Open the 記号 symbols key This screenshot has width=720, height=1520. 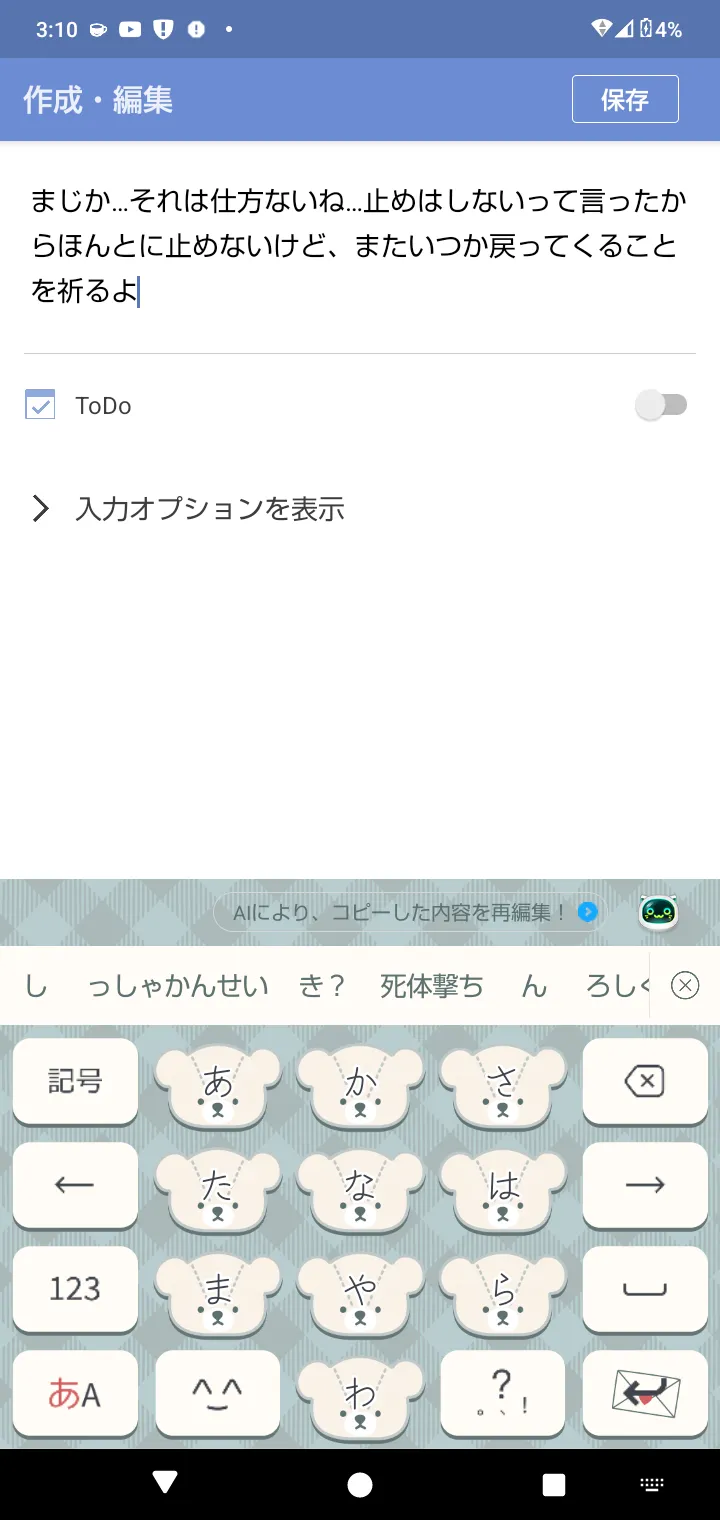pos(75,1081)
